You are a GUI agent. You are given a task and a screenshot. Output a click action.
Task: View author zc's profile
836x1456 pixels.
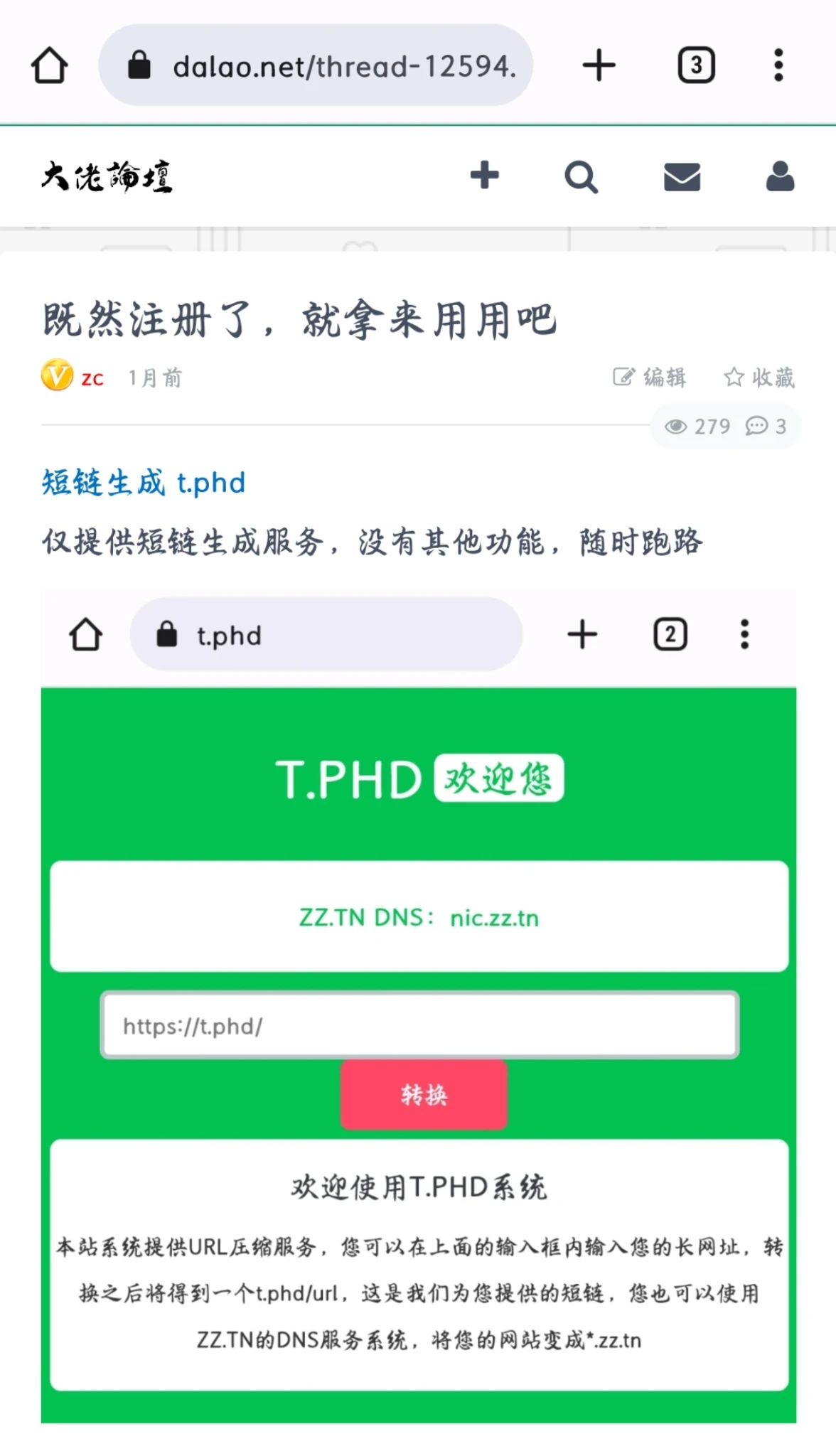(92, 378)
